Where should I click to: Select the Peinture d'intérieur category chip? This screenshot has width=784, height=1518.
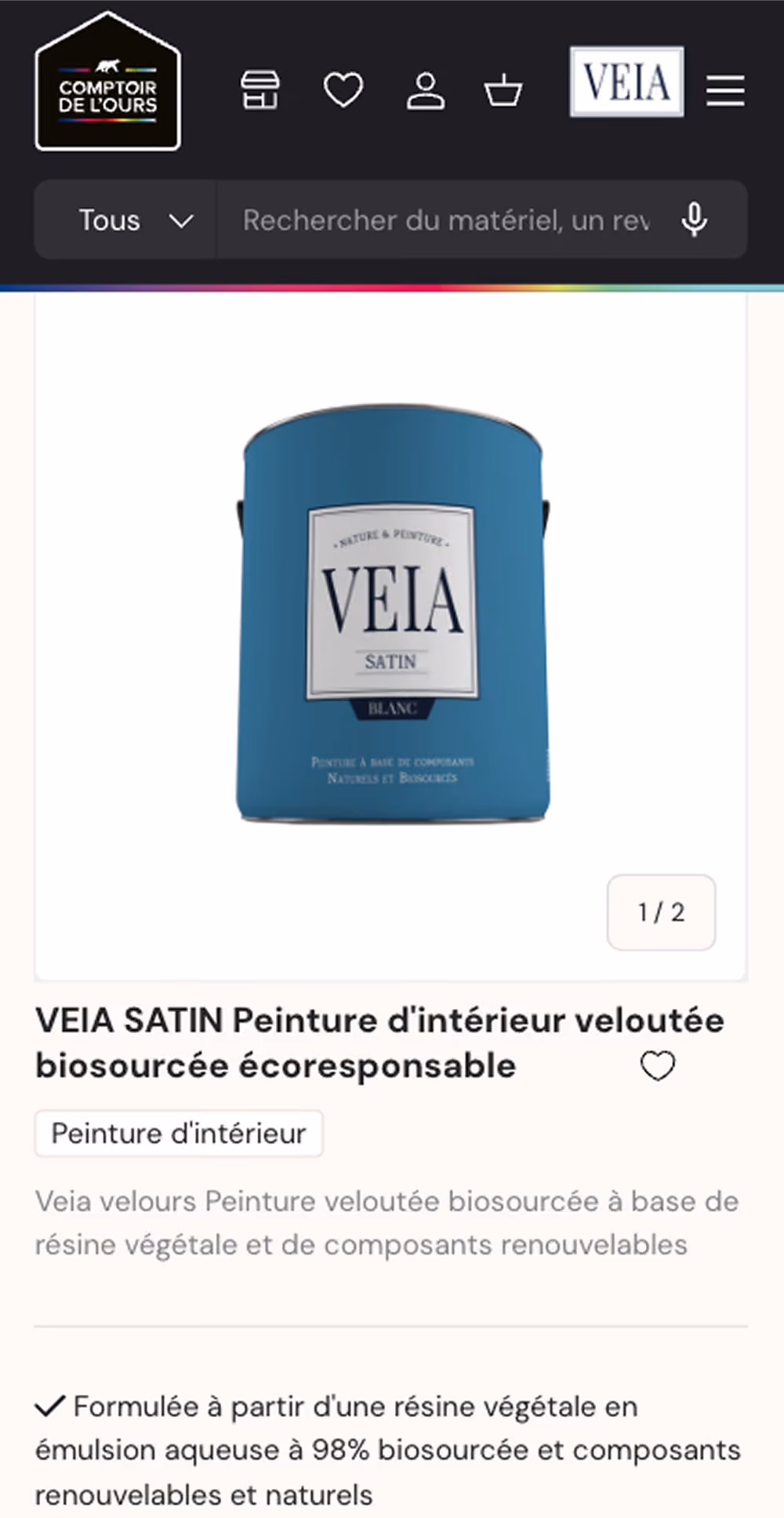click(x=179, y=1134)
